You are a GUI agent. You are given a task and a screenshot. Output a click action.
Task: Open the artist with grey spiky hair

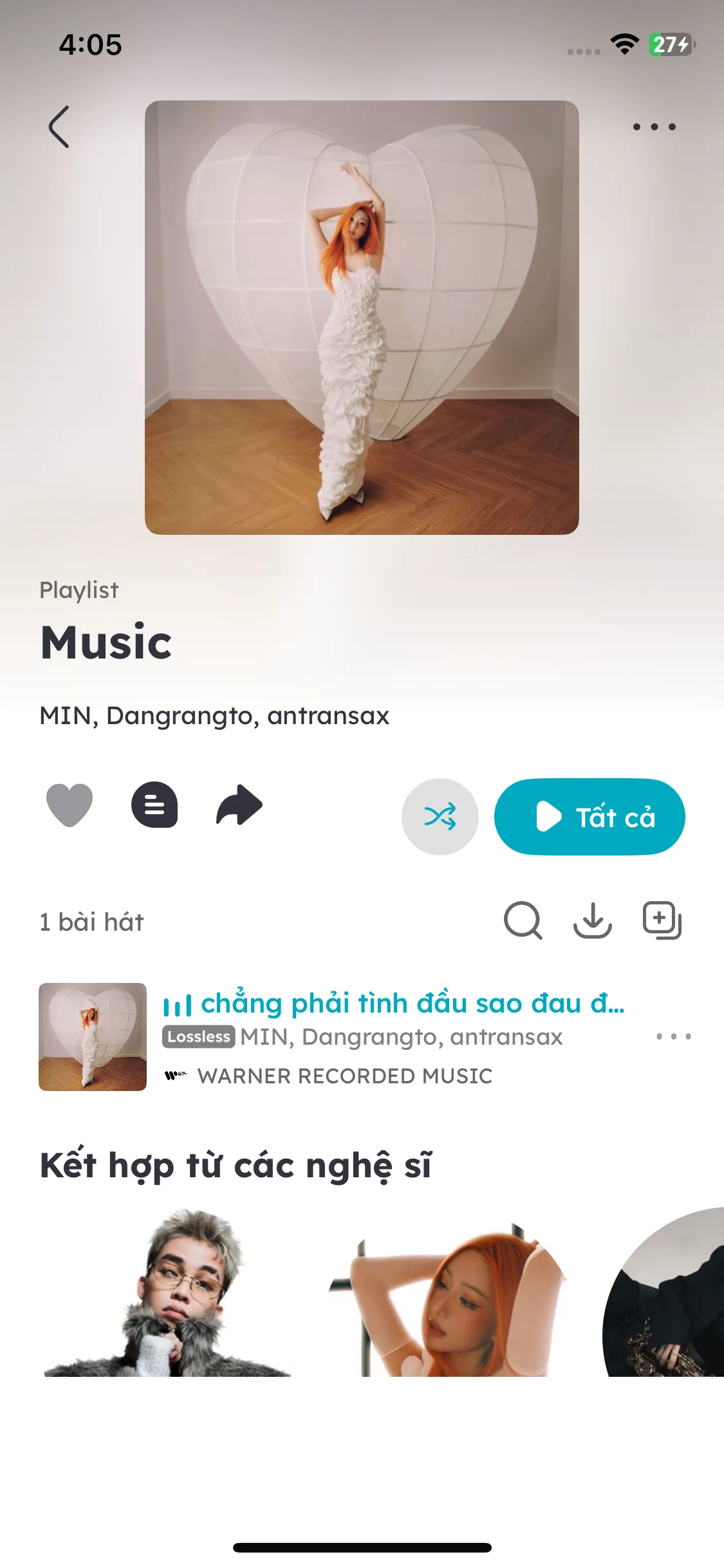pyautogui.click(x=167, y=1293)
